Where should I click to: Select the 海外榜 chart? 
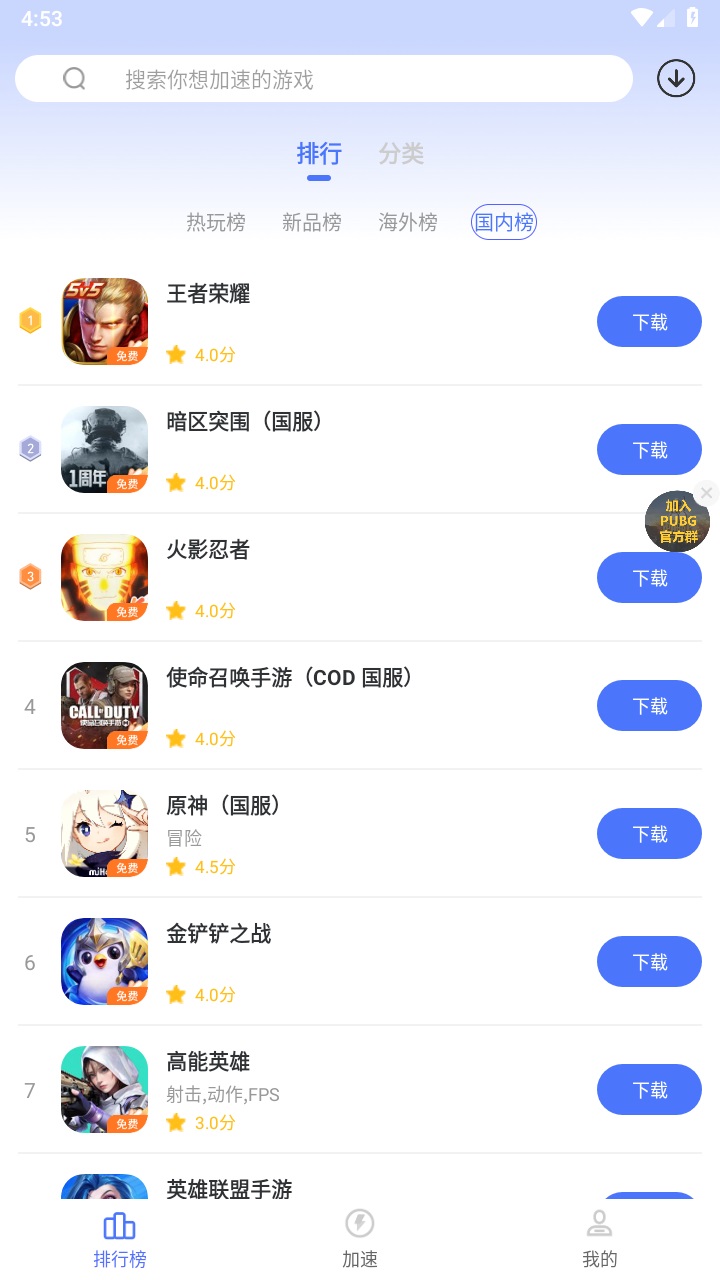[x=408, y=222]
